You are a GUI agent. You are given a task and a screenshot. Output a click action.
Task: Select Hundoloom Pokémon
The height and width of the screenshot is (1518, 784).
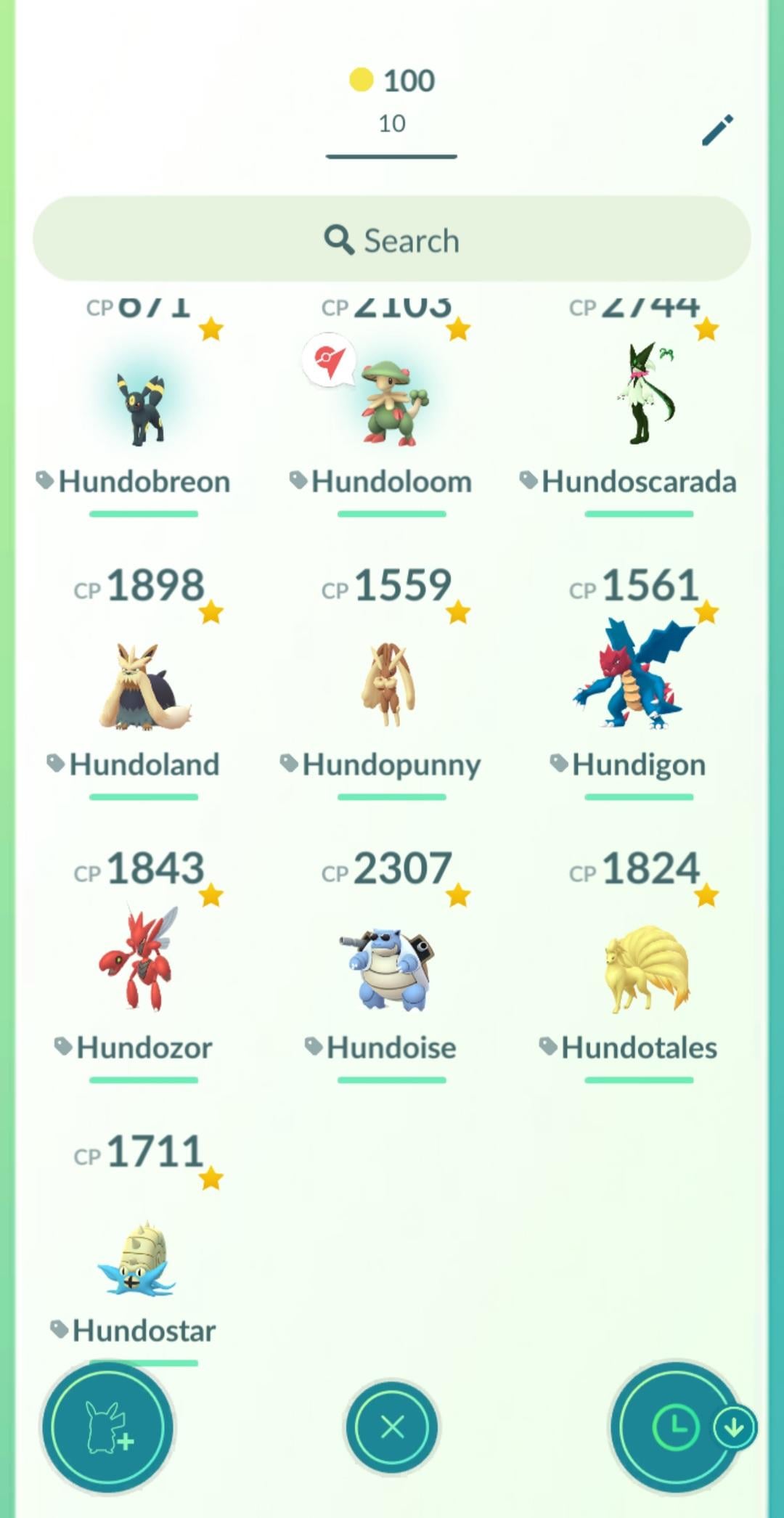point(392,407)
